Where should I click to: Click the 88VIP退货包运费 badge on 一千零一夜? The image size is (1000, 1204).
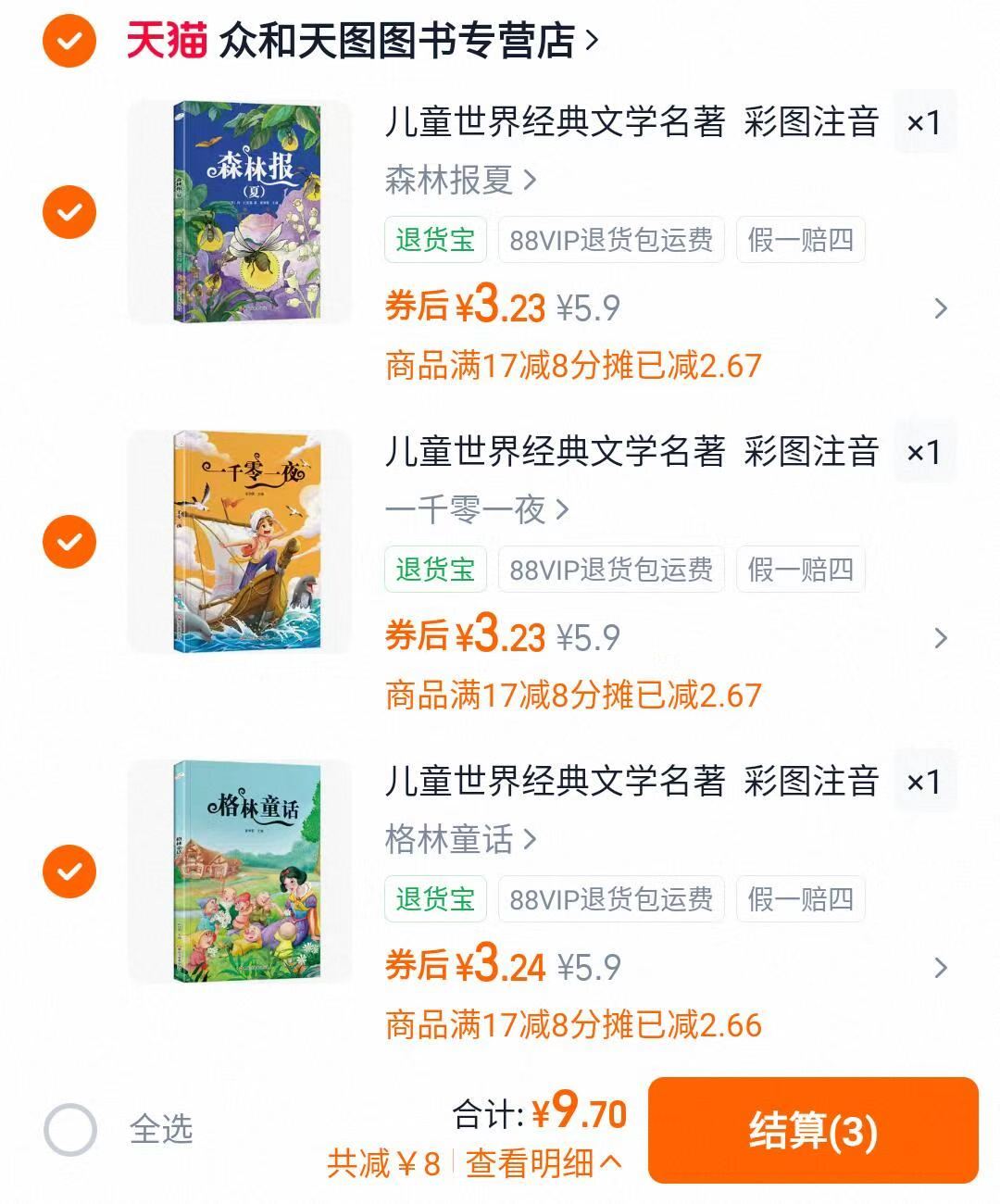click(x=612, y=569)
